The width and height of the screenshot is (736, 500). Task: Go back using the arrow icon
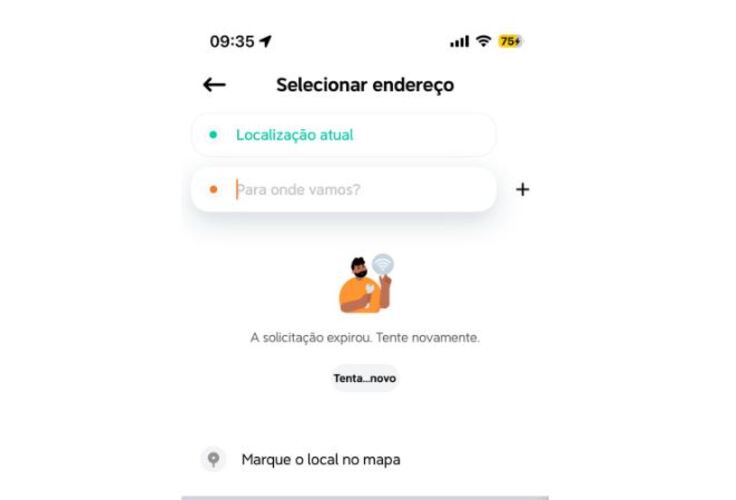pos(214,85)
